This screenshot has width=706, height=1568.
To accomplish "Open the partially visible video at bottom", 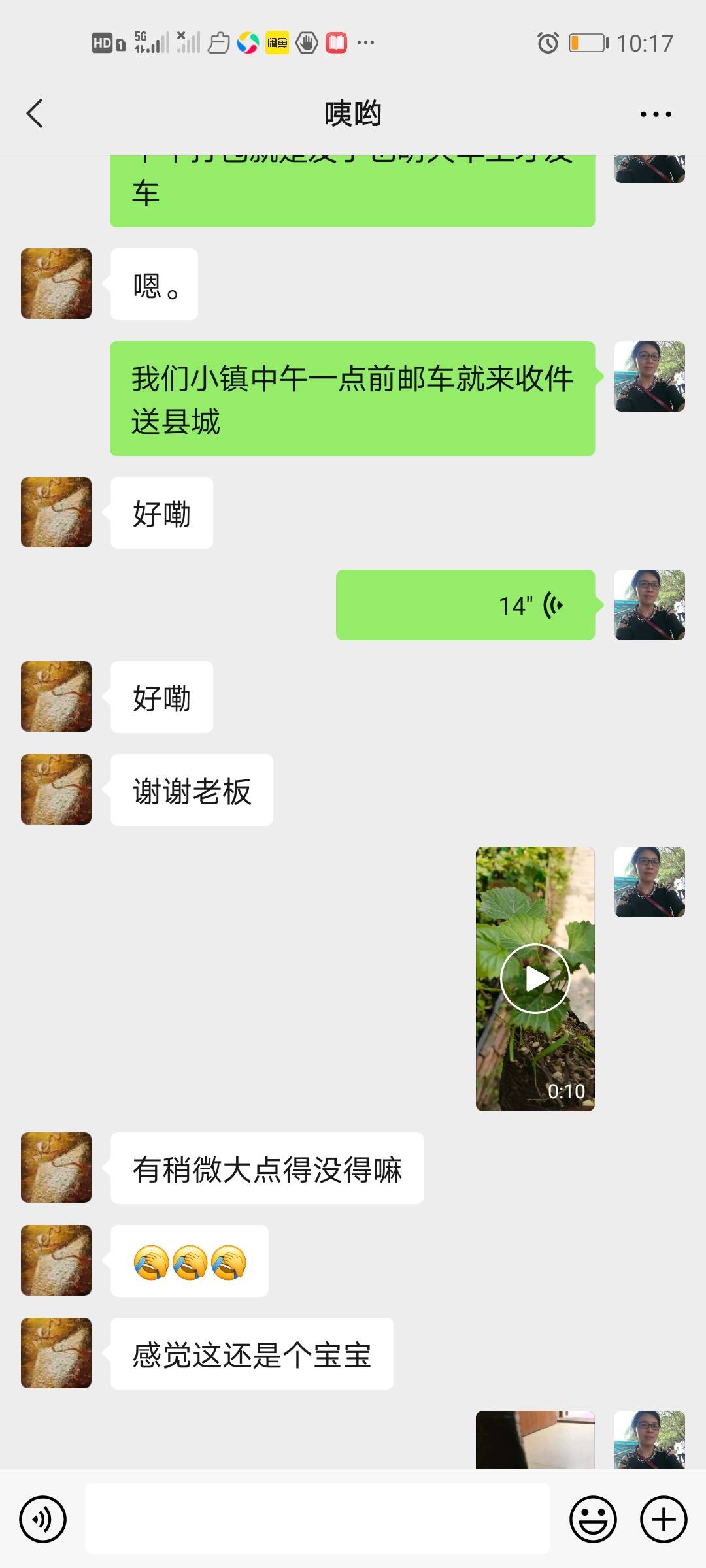I will click(535, 1440).
